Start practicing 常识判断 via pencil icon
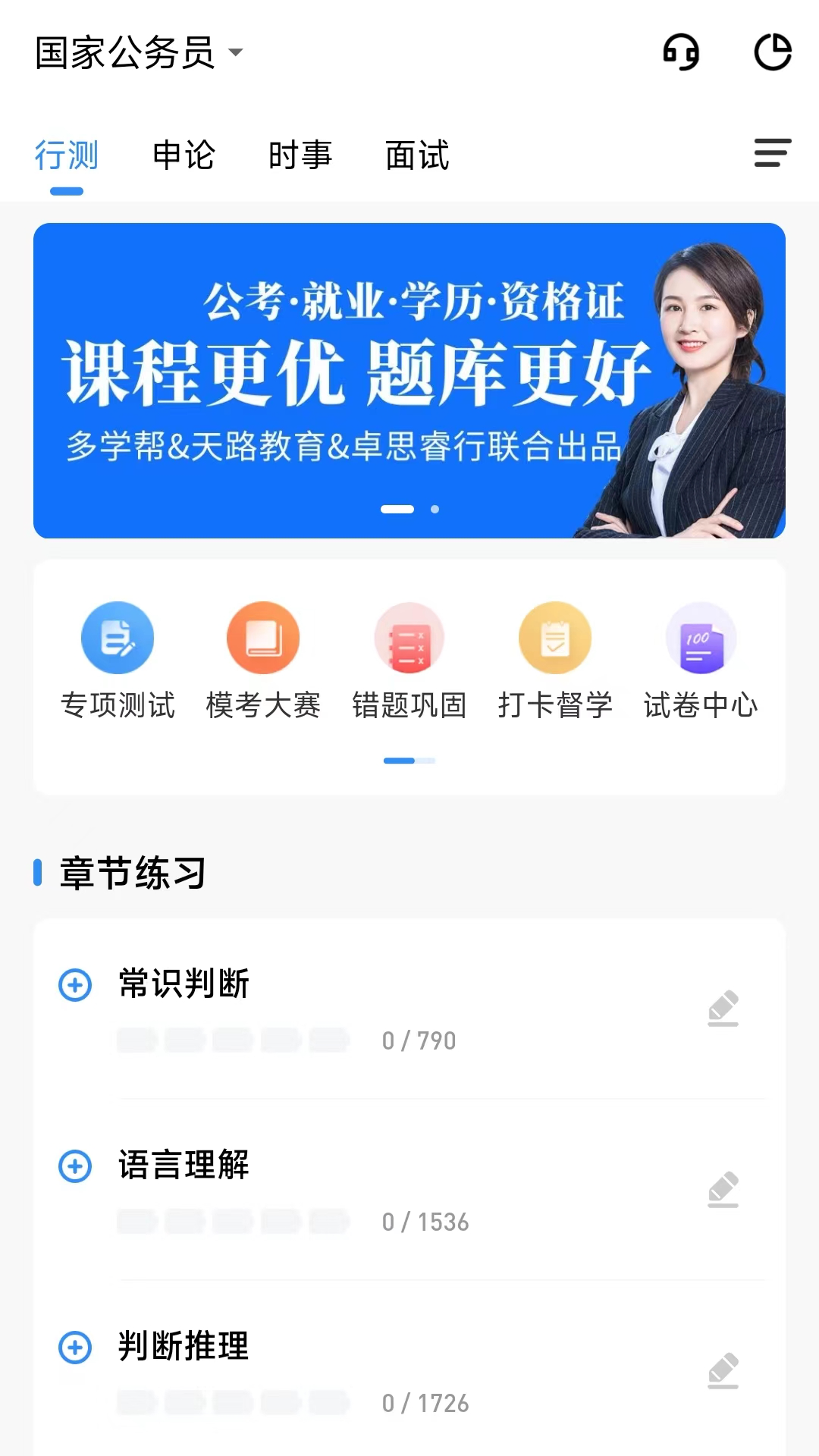Viewport: 819px width, 1456px height. coord(723,1009)
